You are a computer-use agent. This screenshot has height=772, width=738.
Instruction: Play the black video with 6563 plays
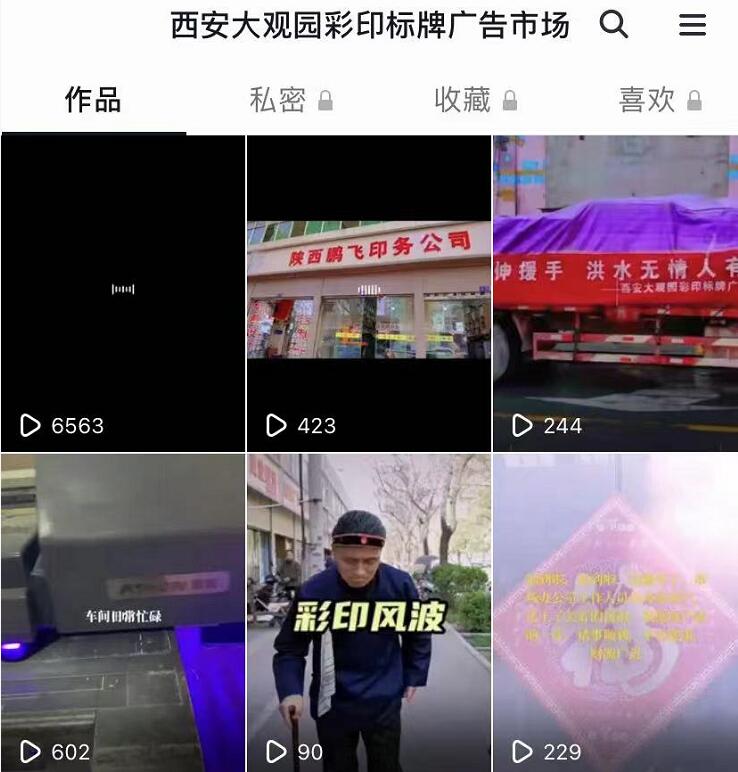[123, 293]
